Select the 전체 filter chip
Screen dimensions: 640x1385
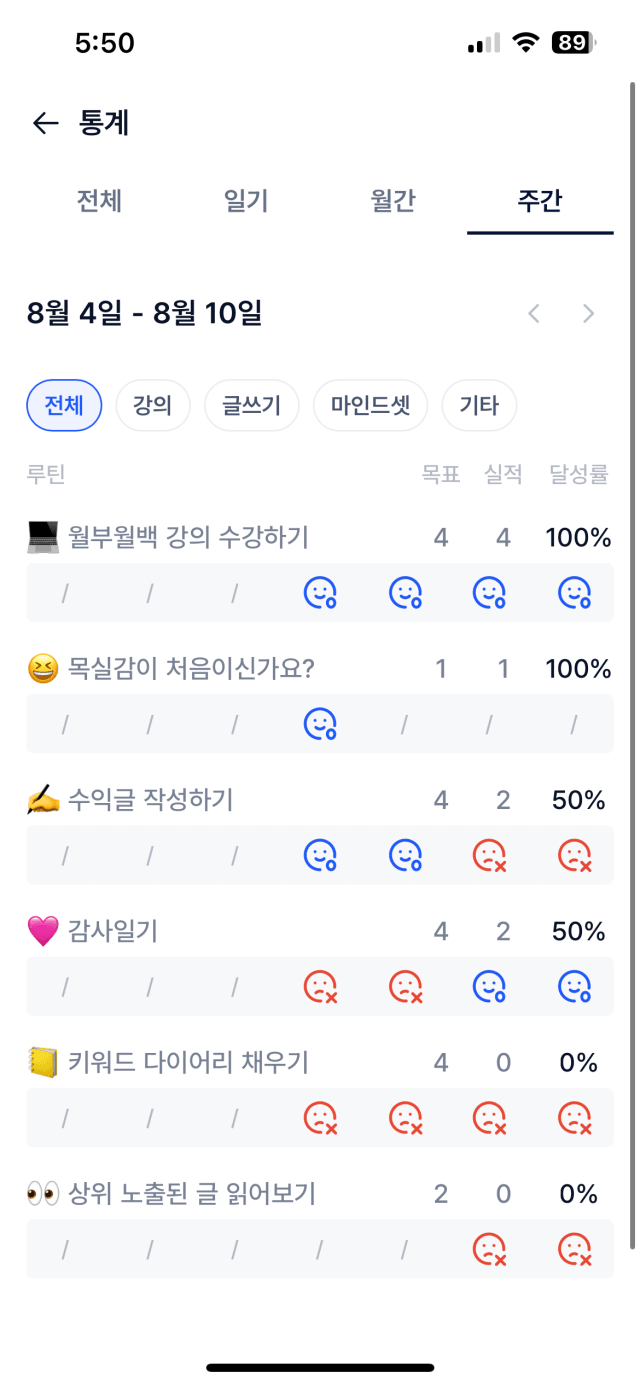64,406
